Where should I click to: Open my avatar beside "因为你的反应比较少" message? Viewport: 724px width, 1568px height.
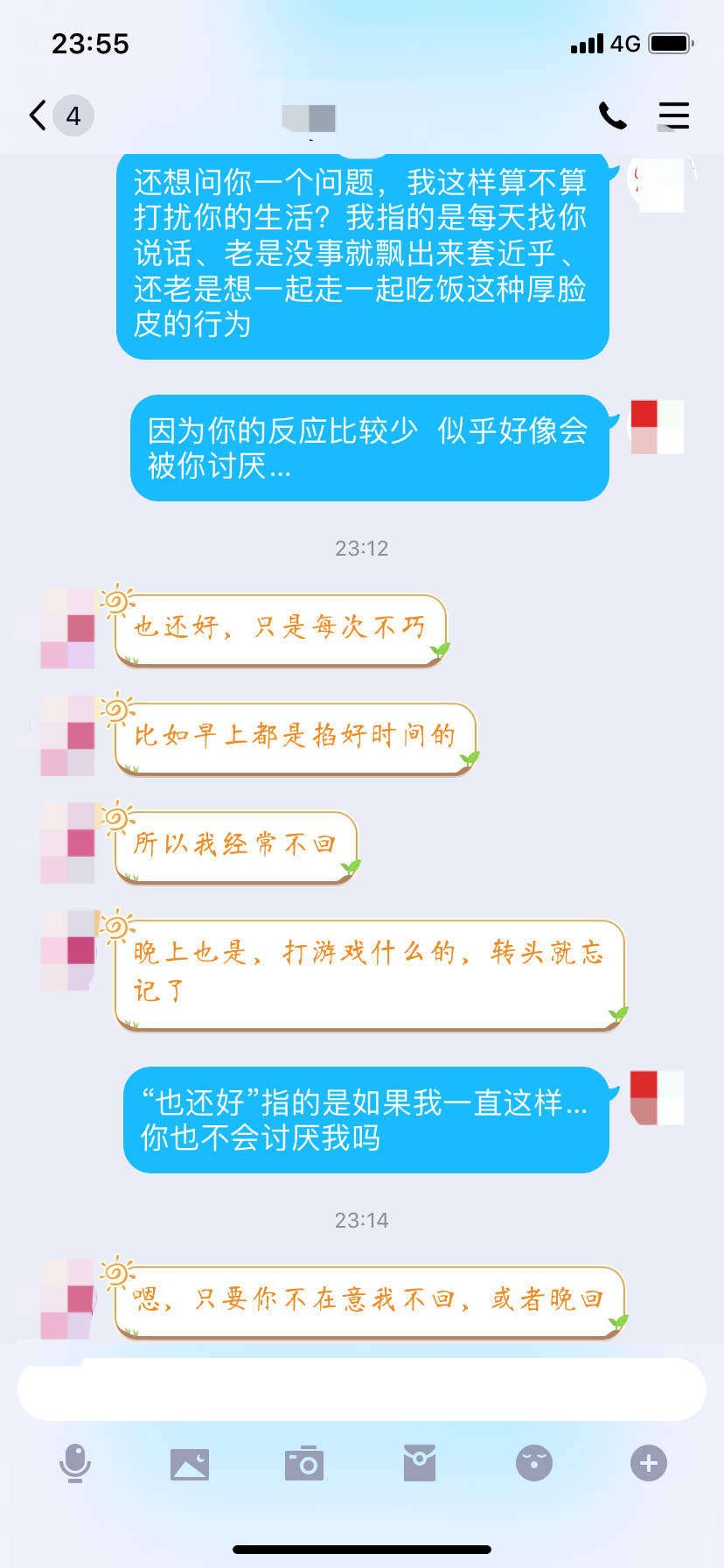657,427
